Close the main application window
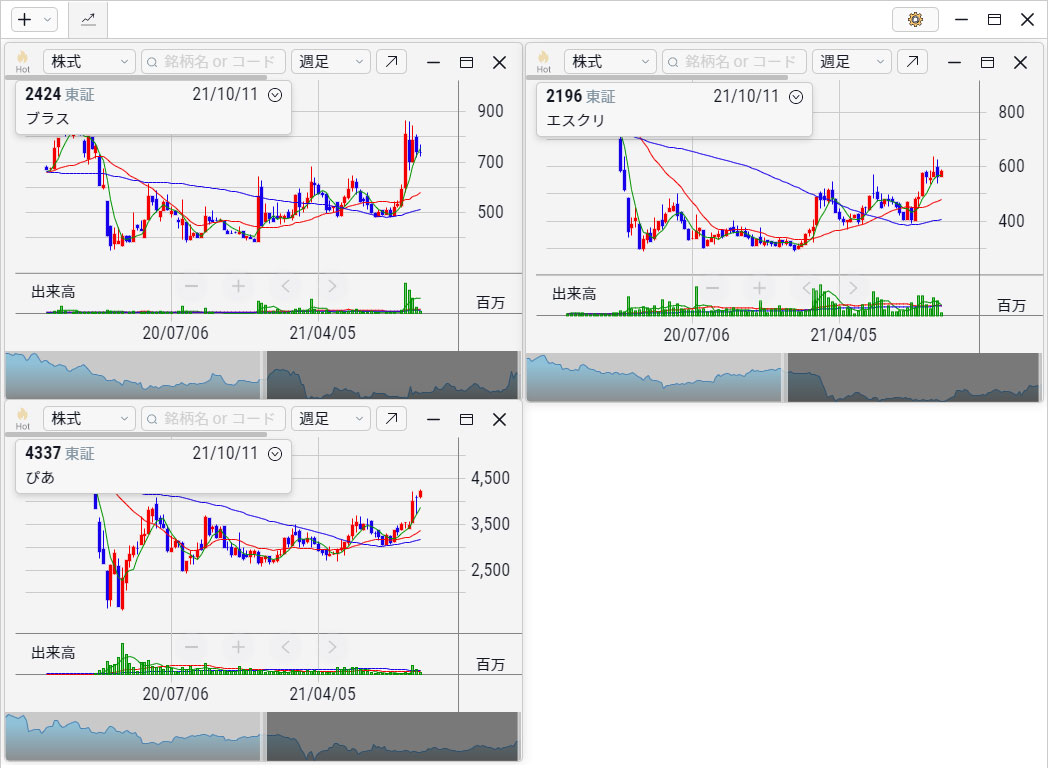Image resolution: width=1048 pixels, height=768 pixels. pos(1027,19)
